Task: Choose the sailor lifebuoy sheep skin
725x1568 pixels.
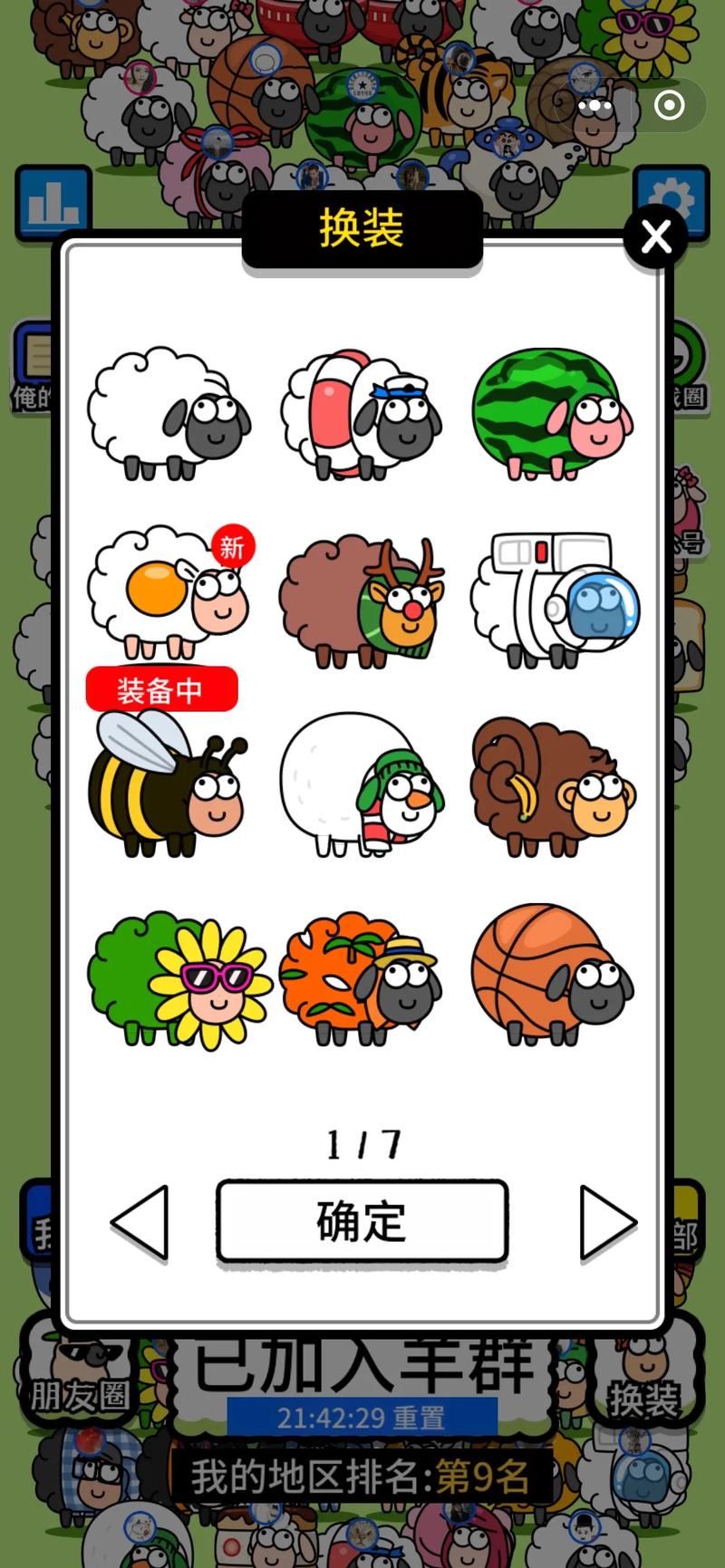Action: pyautogui.click(x=361, y=414)
